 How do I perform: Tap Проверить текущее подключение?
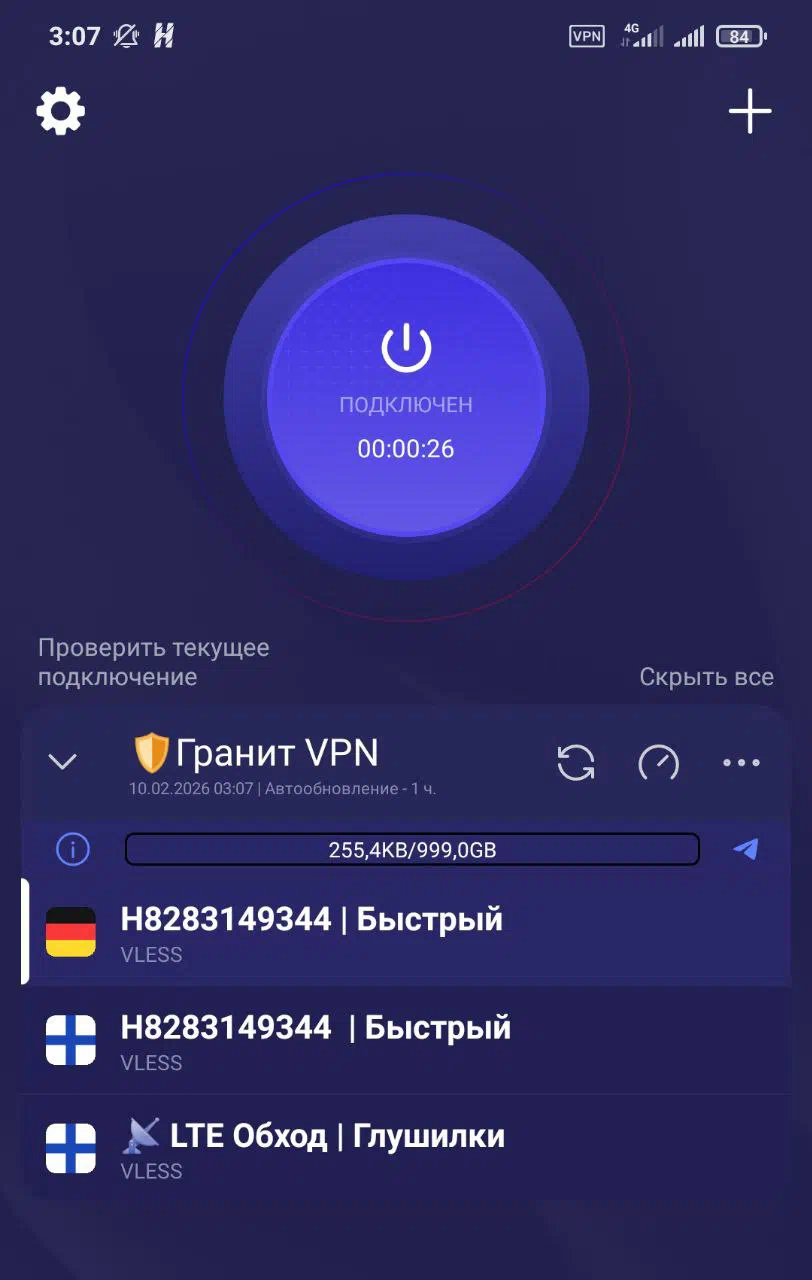[154, 662]
